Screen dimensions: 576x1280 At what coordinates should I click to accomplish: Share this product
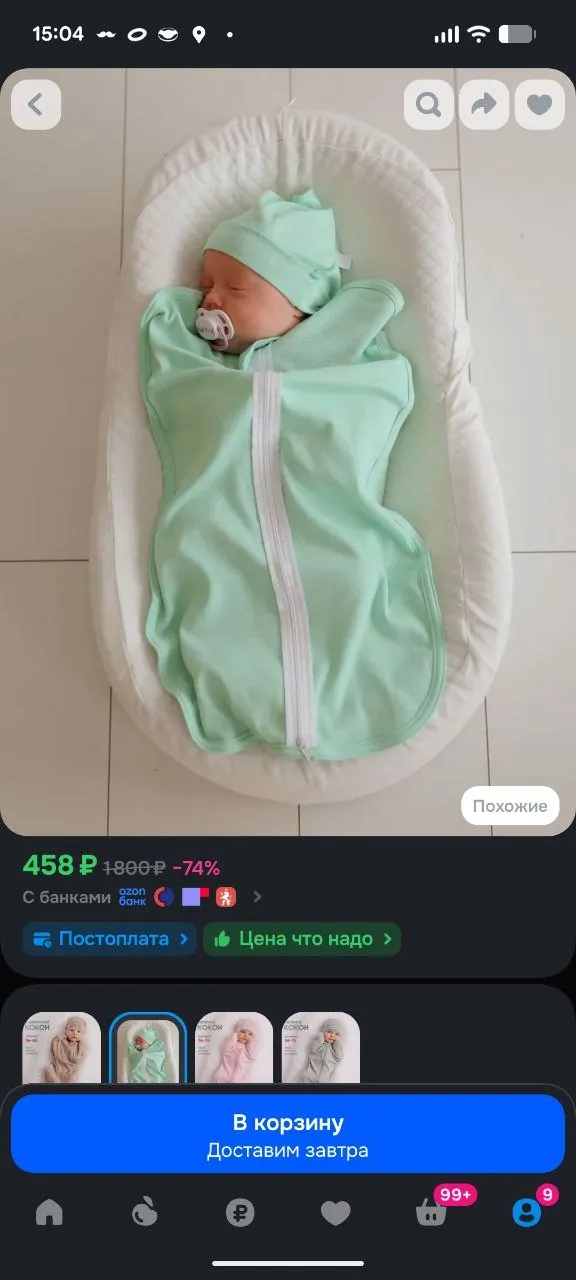point(484,105)
